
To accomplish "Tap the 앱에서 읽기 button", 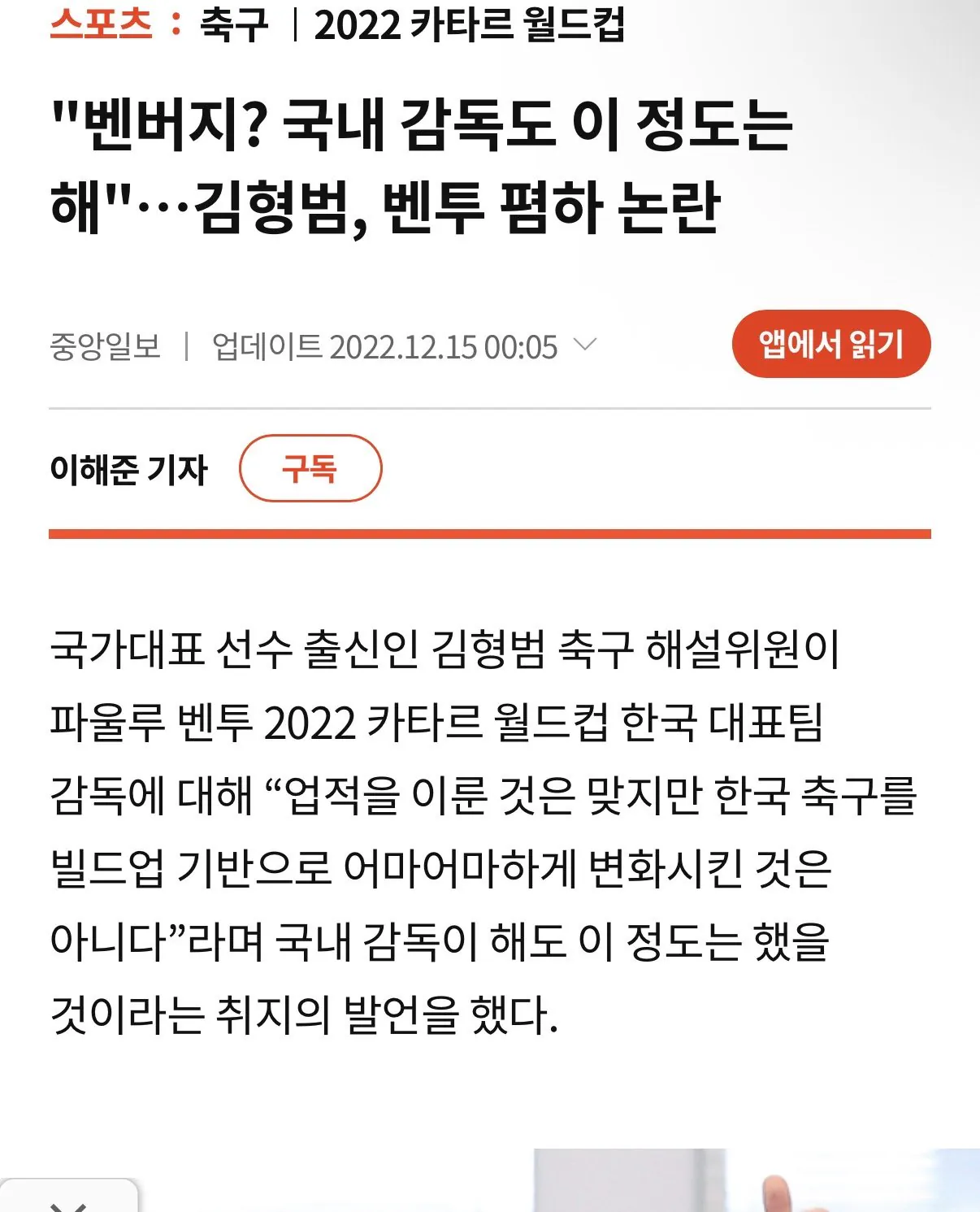I will coord(830,344).
